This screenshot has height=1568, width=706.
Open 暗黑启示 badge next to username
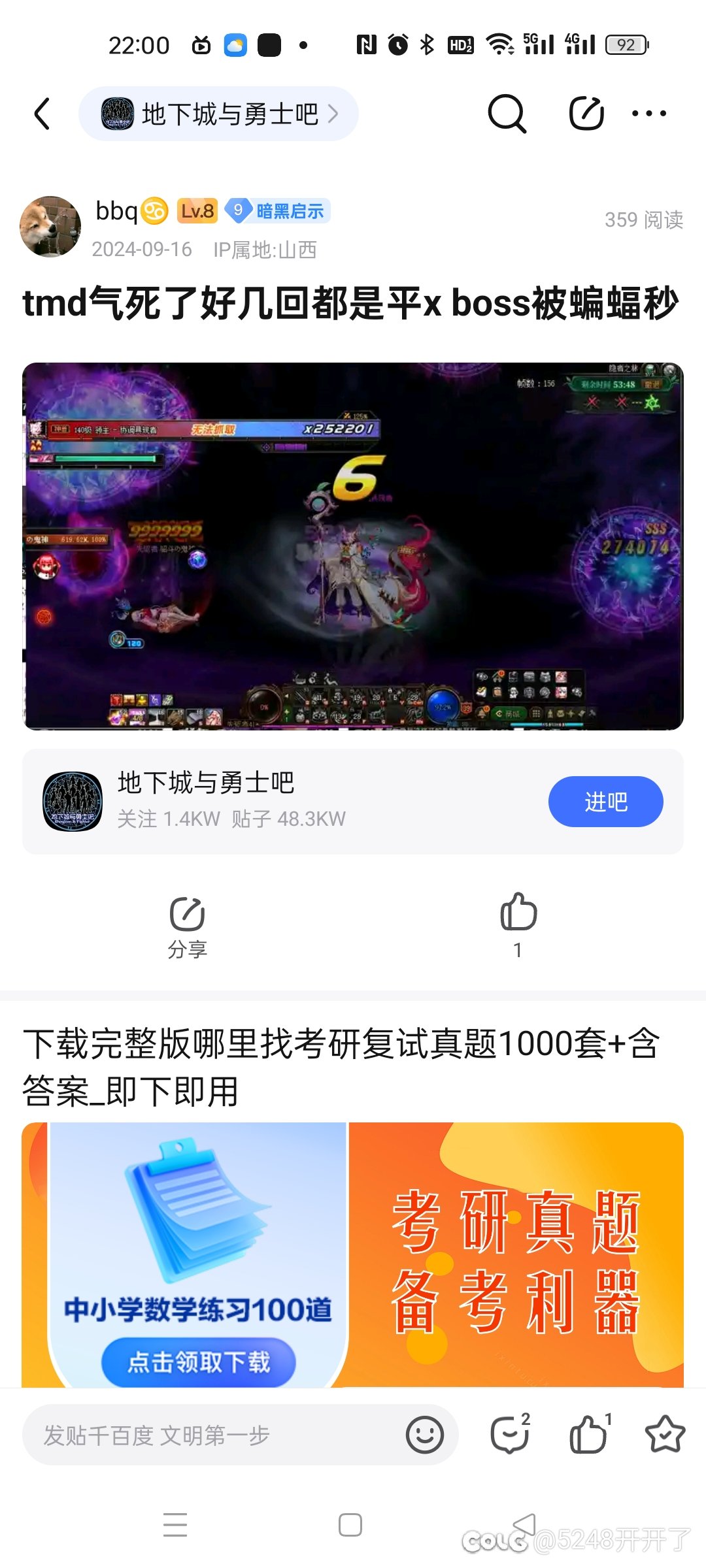pos(278,211)
